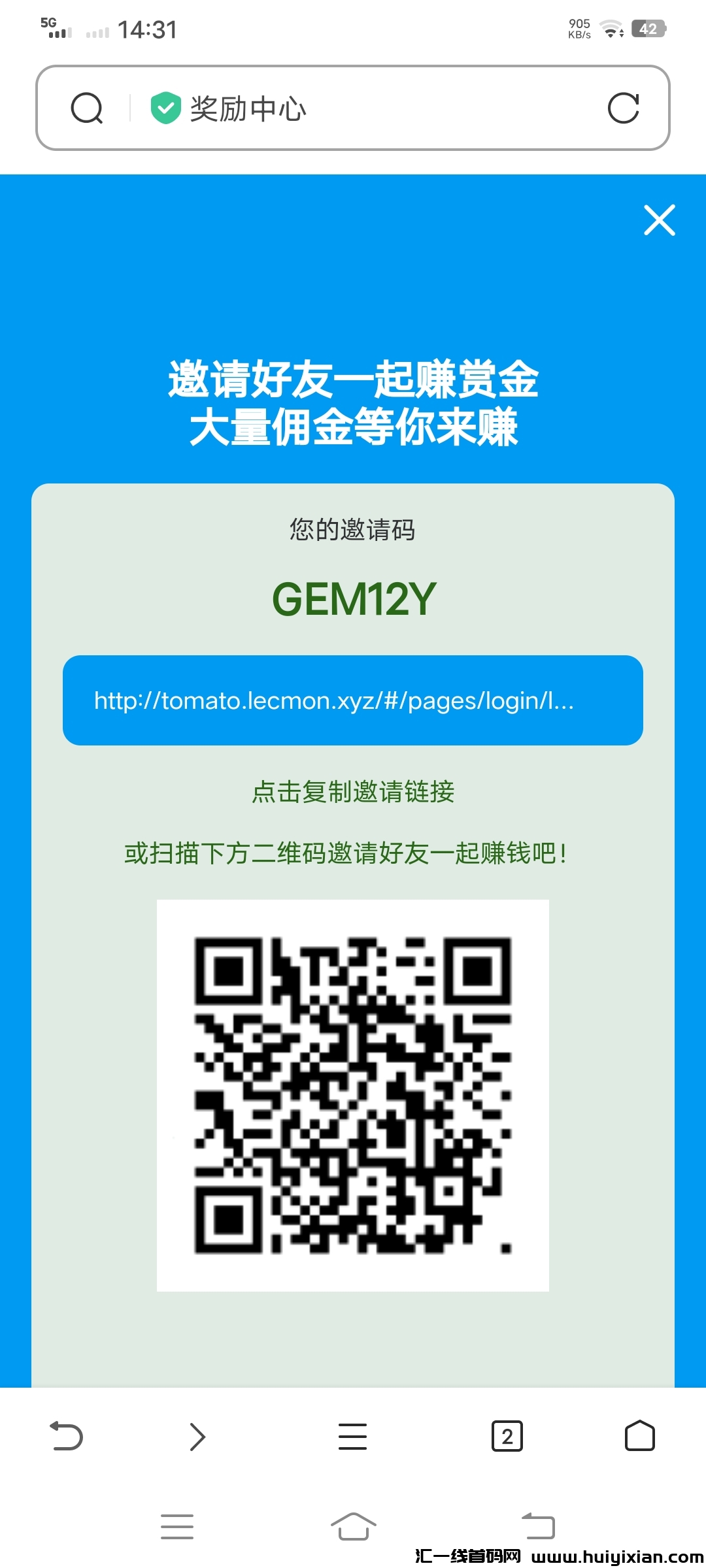This screenshot has height=1568, width=706.
Task: Go forward in the browser toolbar
Action: (x=197, y=1436)
